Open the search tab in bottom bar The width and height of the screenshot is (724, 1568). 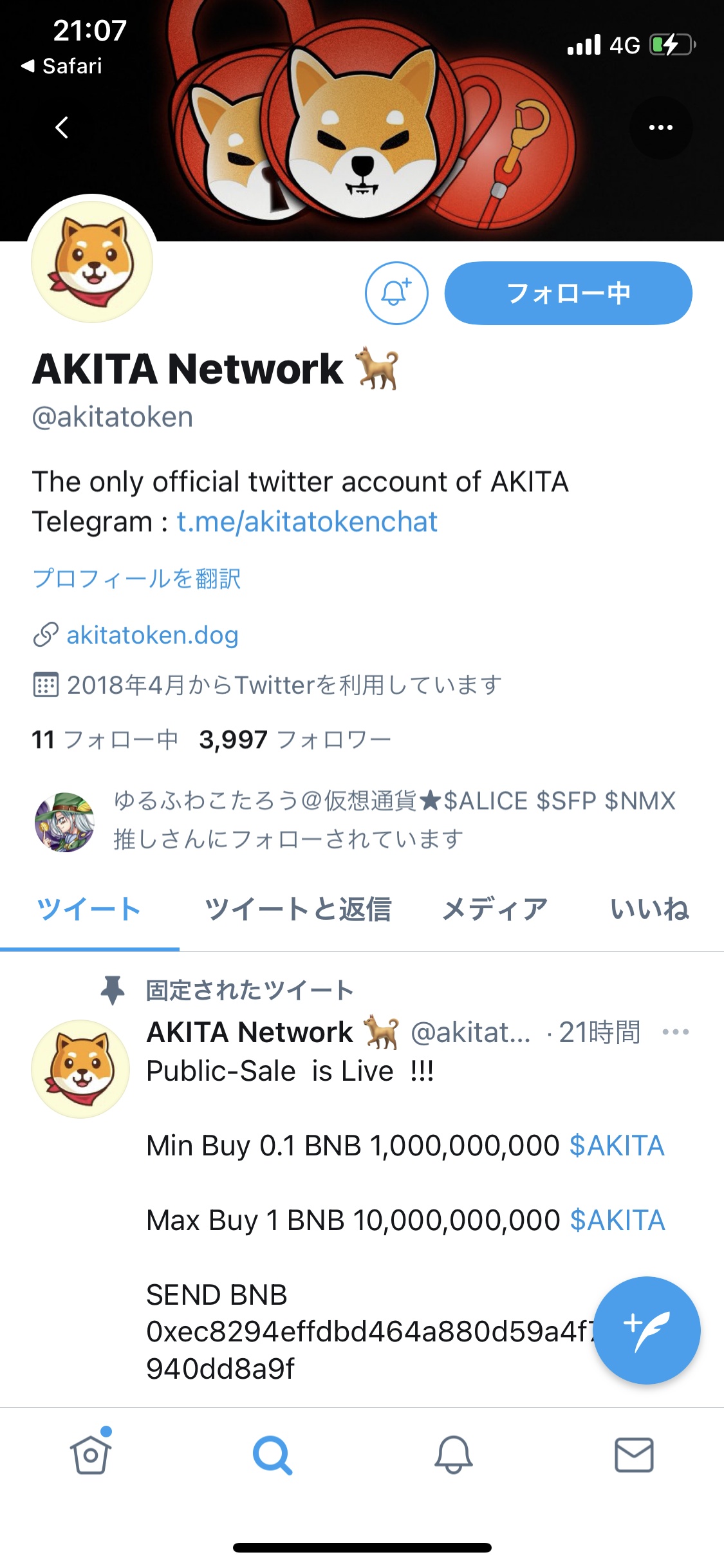(272, 1455)
